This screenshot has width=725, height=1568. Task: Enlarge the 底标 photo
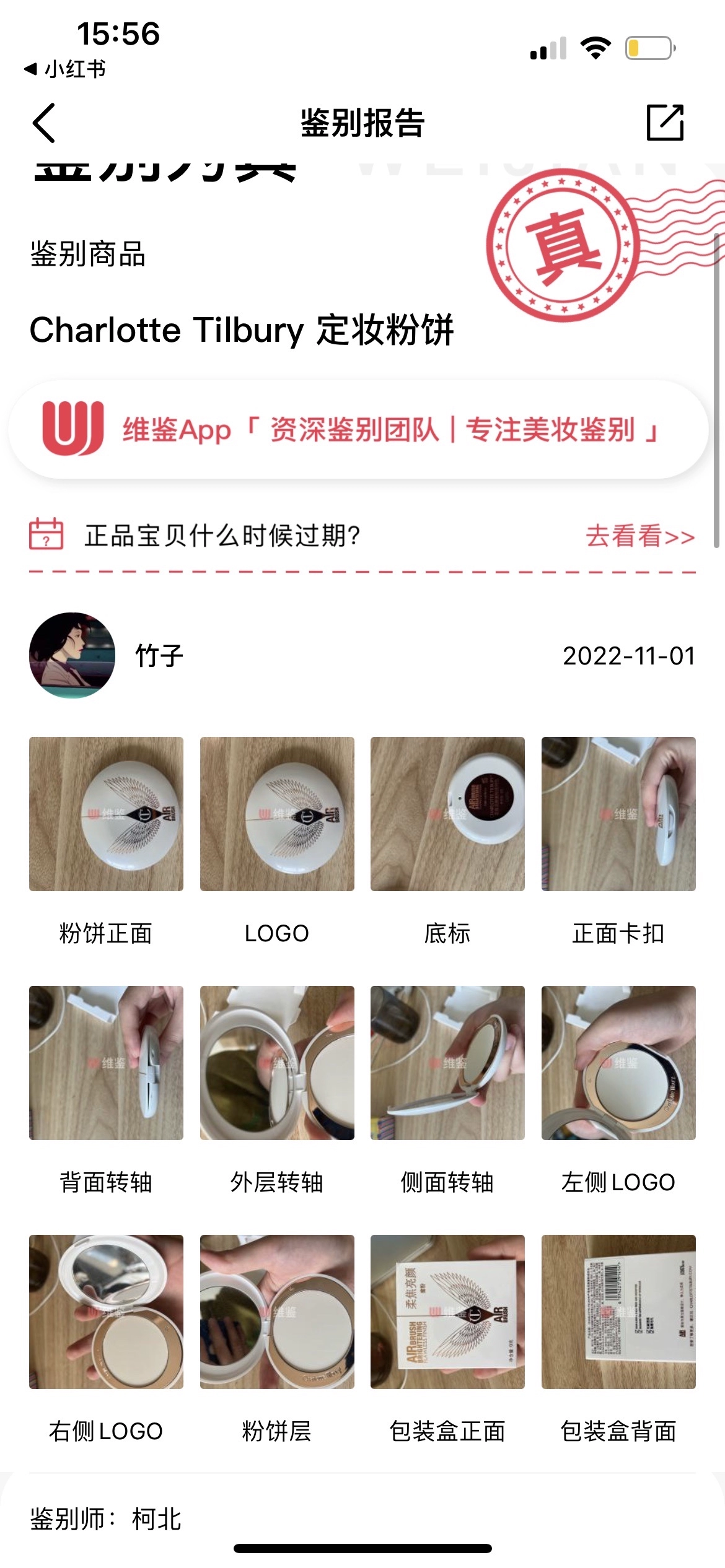[x=447, y=814]
